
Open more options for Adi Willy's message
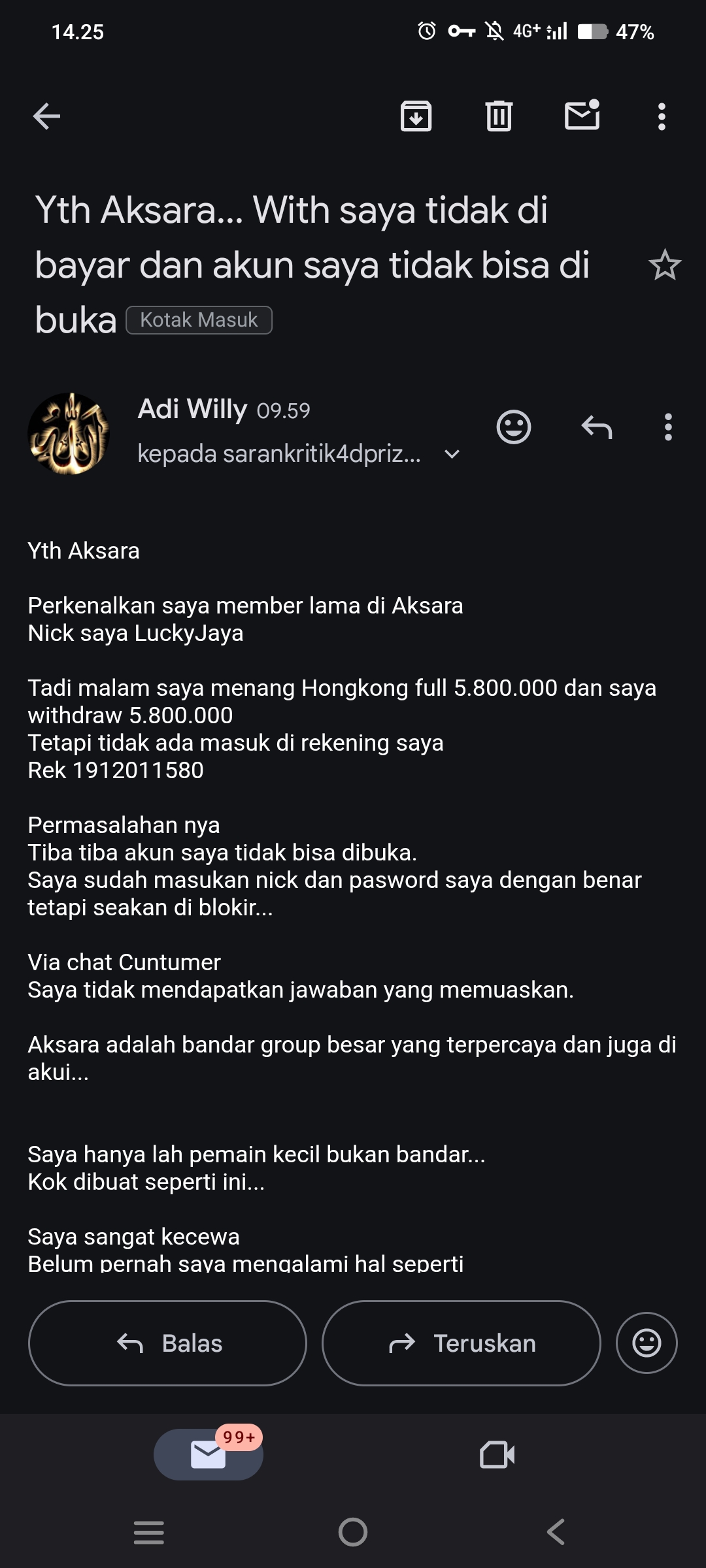point(667,427)
